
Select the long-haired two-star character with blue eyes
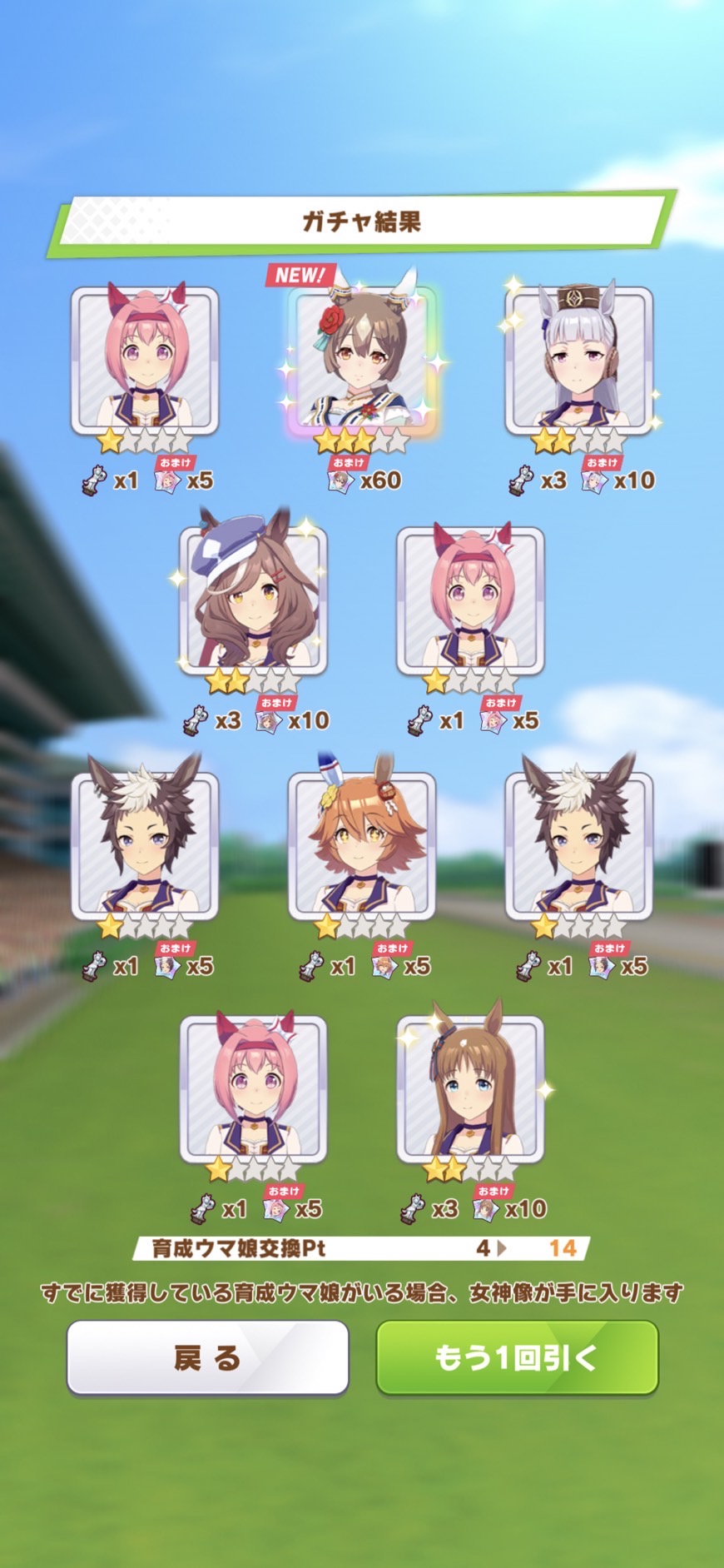coord(470,1088)
